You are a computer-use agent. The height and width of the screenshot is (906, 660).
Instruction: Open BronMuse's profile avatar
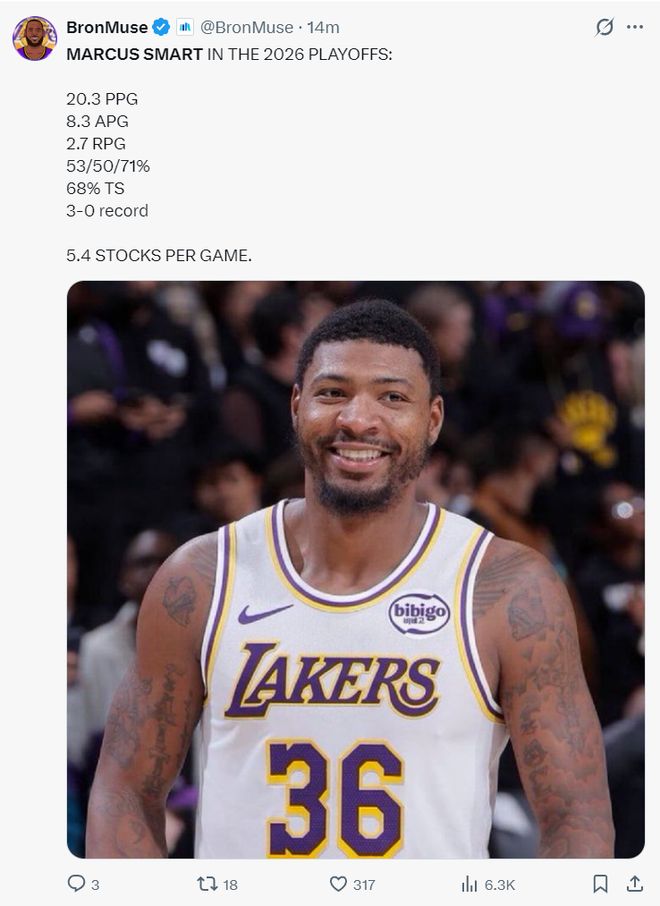tap(34, 38)
